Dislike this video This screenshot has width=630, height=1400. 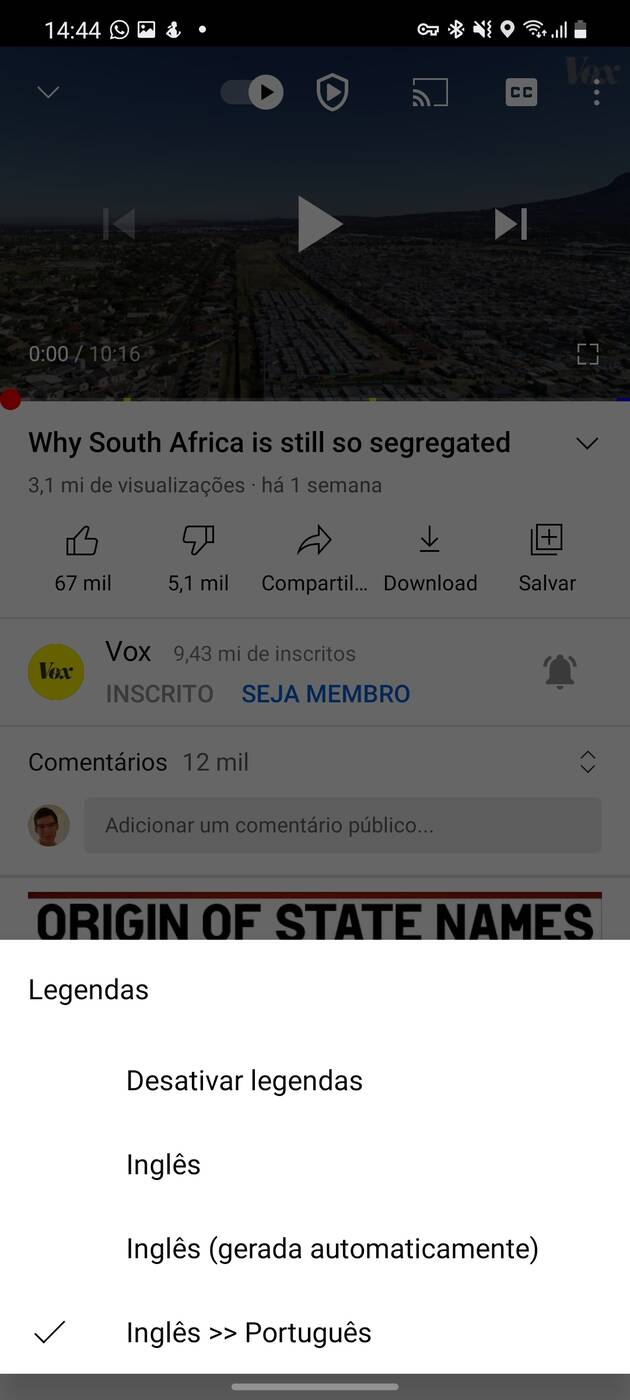[x=198, y=543]
